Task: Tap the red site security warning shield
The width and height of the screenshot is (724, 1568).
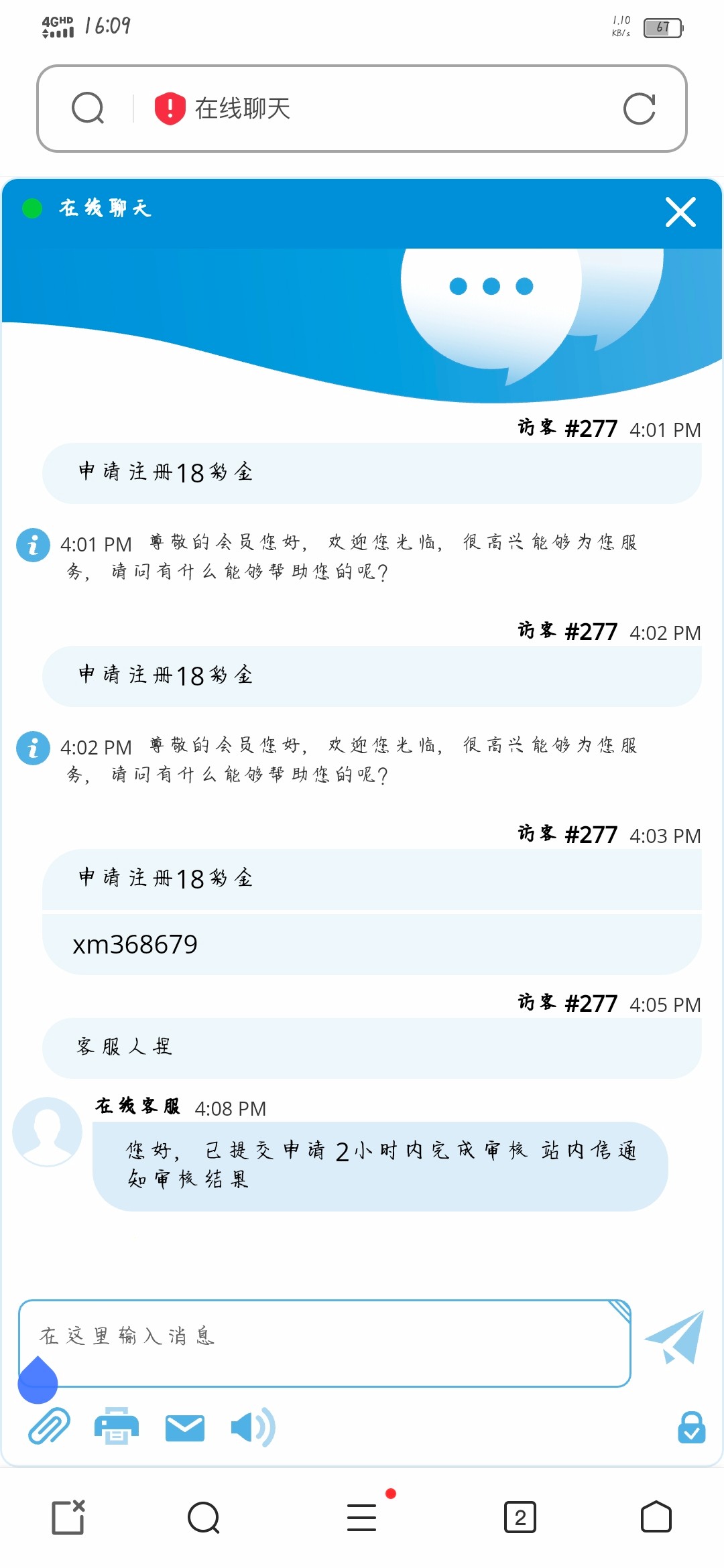Action: pyautogui.click(x=170, y=109)
